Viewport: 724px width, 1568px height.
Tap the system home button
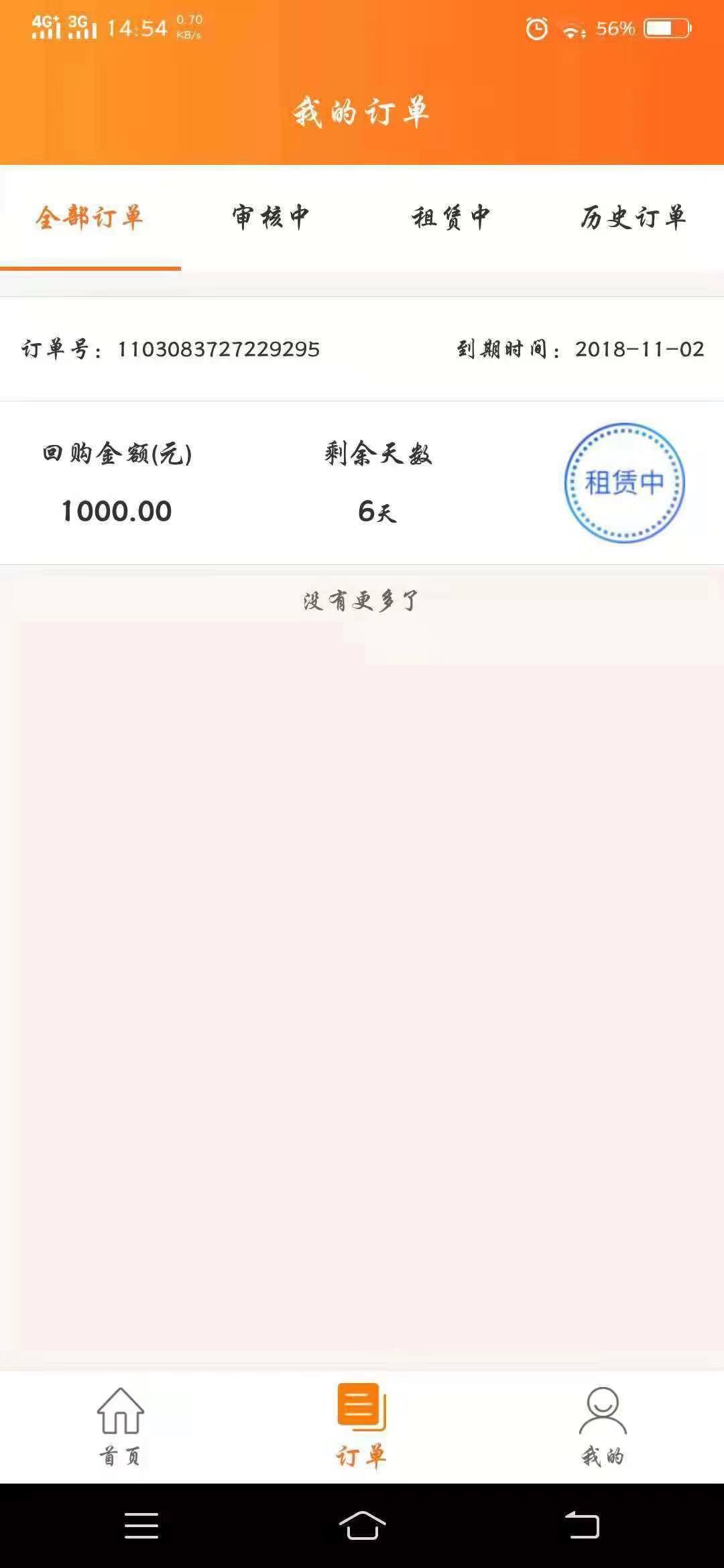(x=362, y=1526)
